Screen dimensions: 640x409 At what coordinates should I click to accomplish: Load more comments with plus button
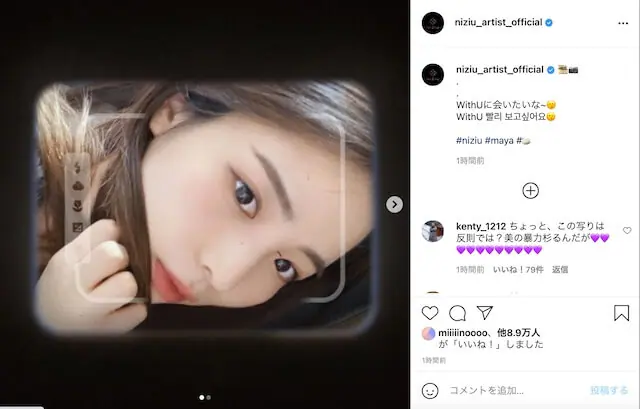point(531,190)
